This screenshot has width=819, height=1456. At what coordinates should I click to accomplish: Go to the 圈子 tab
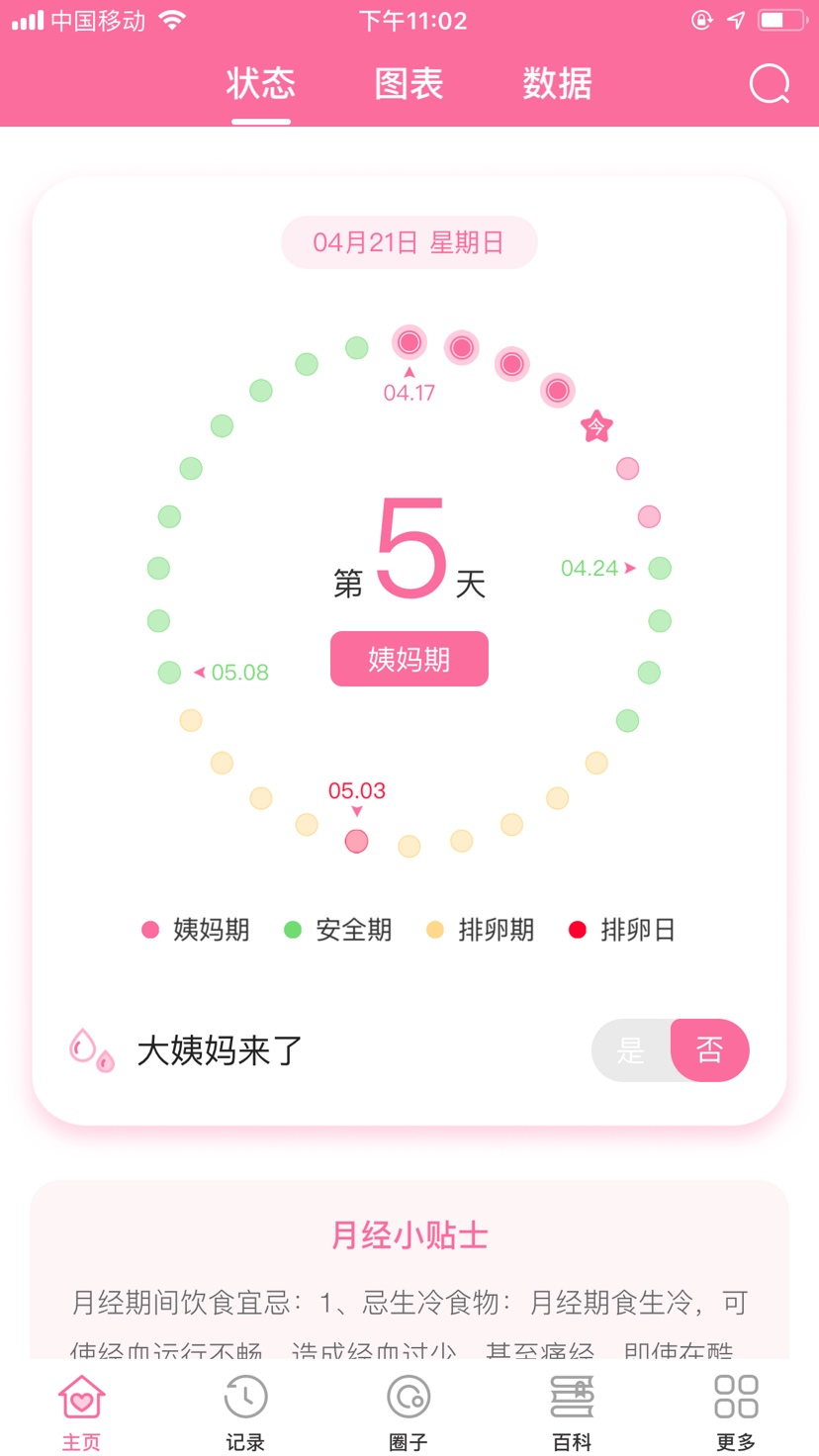click(409, 1413)
